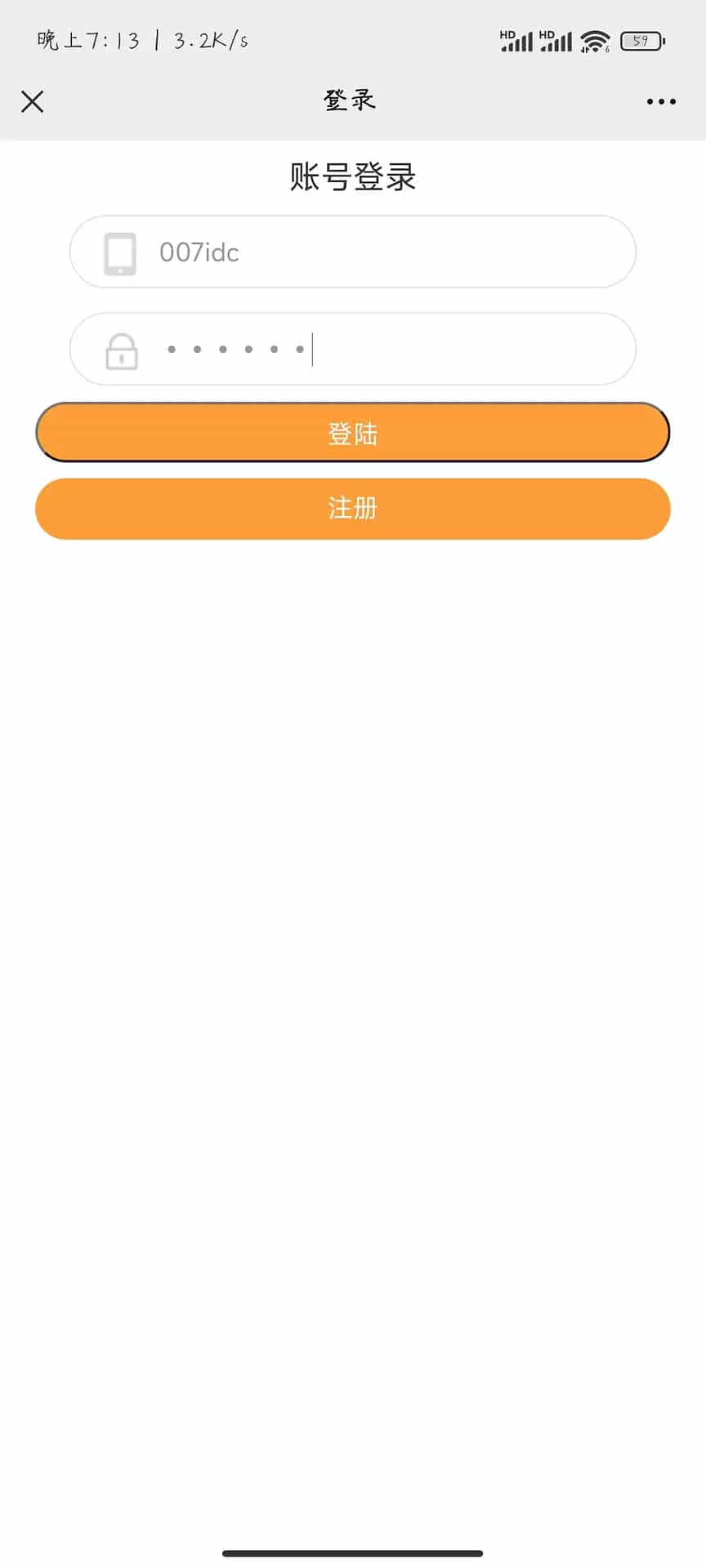Close the 登录 page with the X
The height and width of the screenshot is (1568, 706).
point(32,101)
